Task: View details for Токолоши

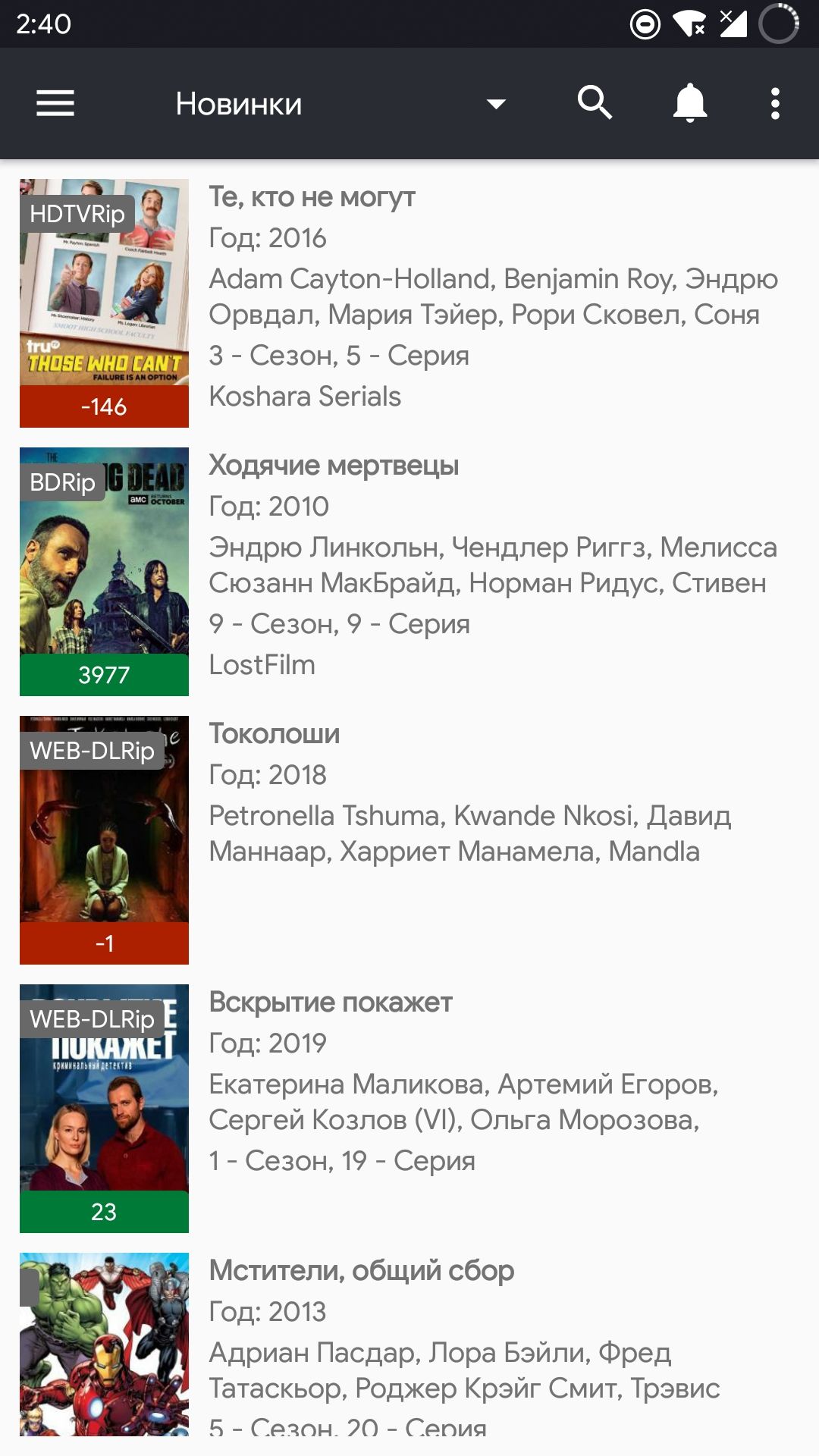Action: pos(409,840)
